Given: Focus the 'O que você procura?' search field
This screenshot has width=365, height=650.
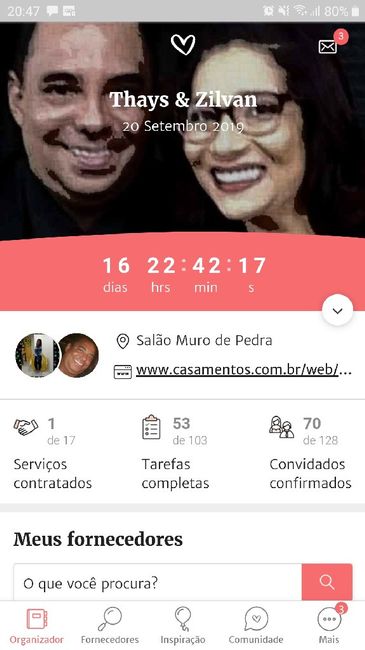Looking at the screenshot, I should coord(158,583).
